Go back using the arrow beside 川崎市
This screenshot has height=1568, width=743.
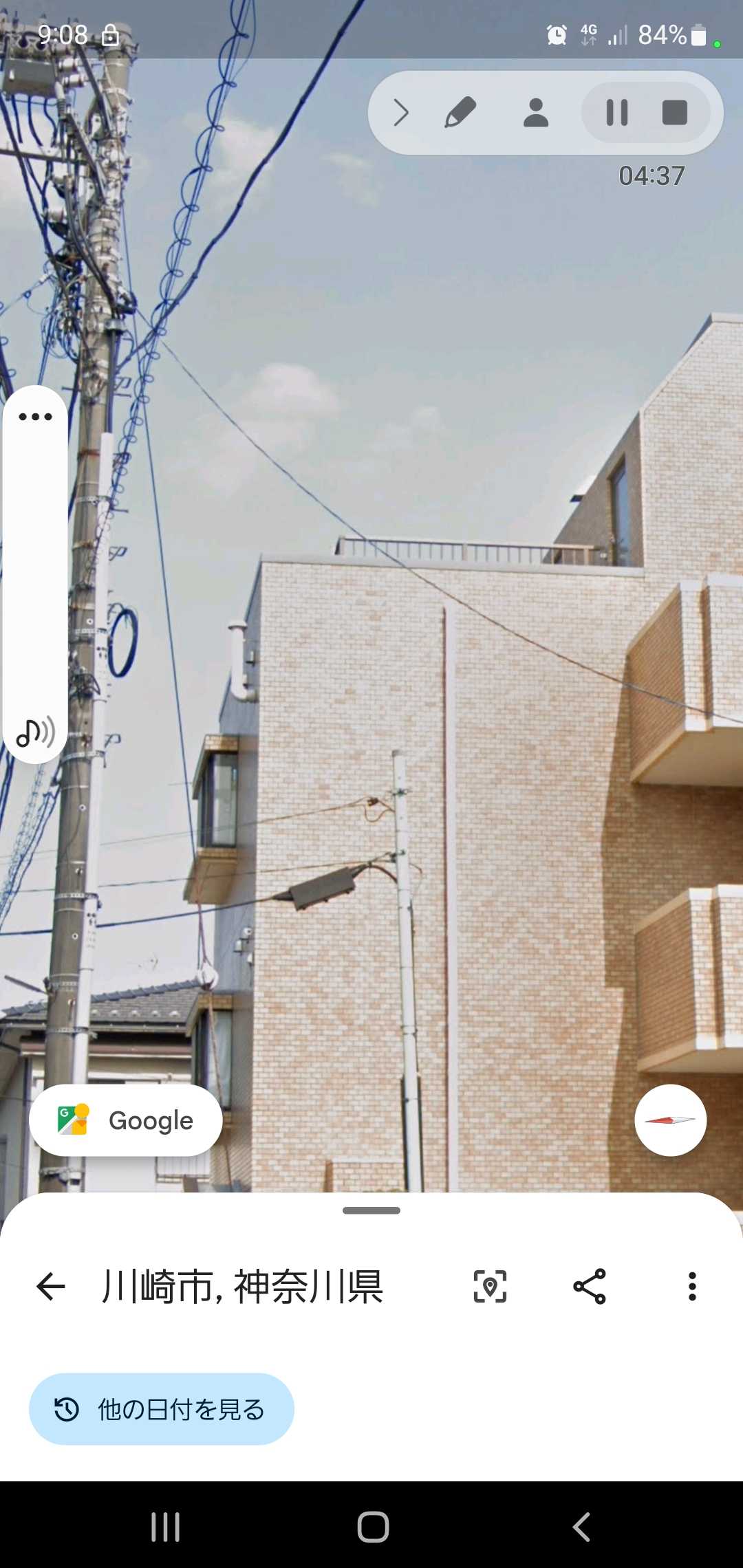51,1286
